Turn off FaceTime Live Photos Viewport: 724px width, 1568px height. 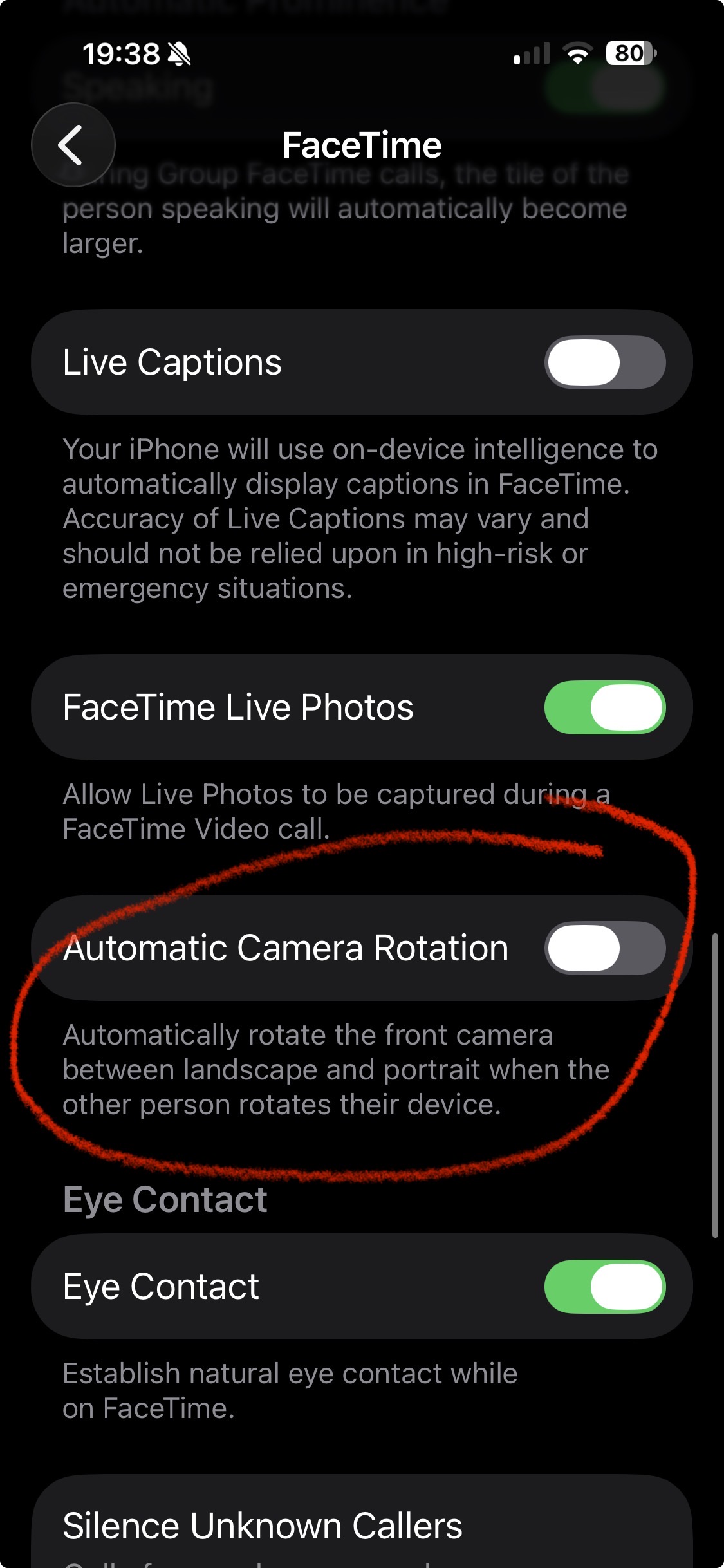pos(605,707)
